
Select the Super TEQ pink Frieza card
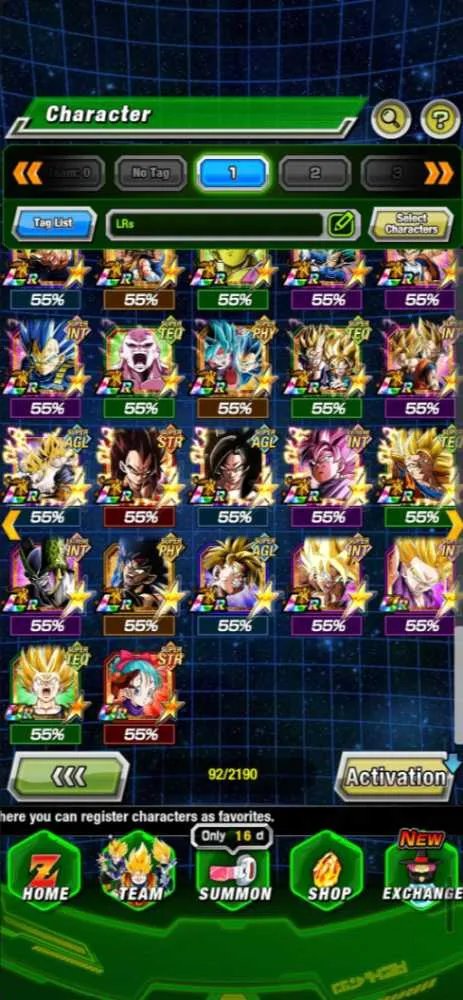coord(140,361)
